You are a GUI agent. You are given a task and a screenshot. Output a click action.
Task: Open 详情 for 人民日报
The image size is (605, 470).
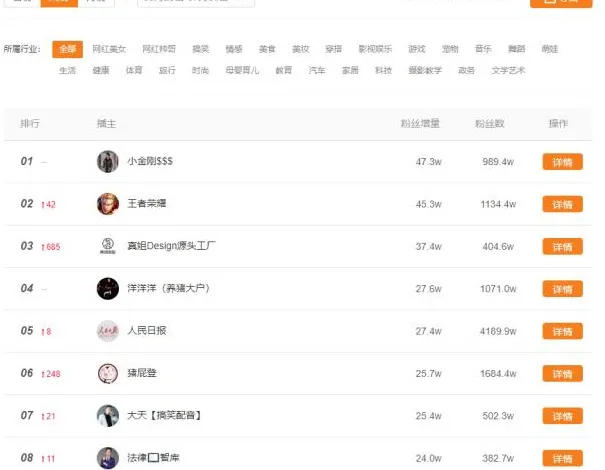pyautogui.click(x=562, y=331)
